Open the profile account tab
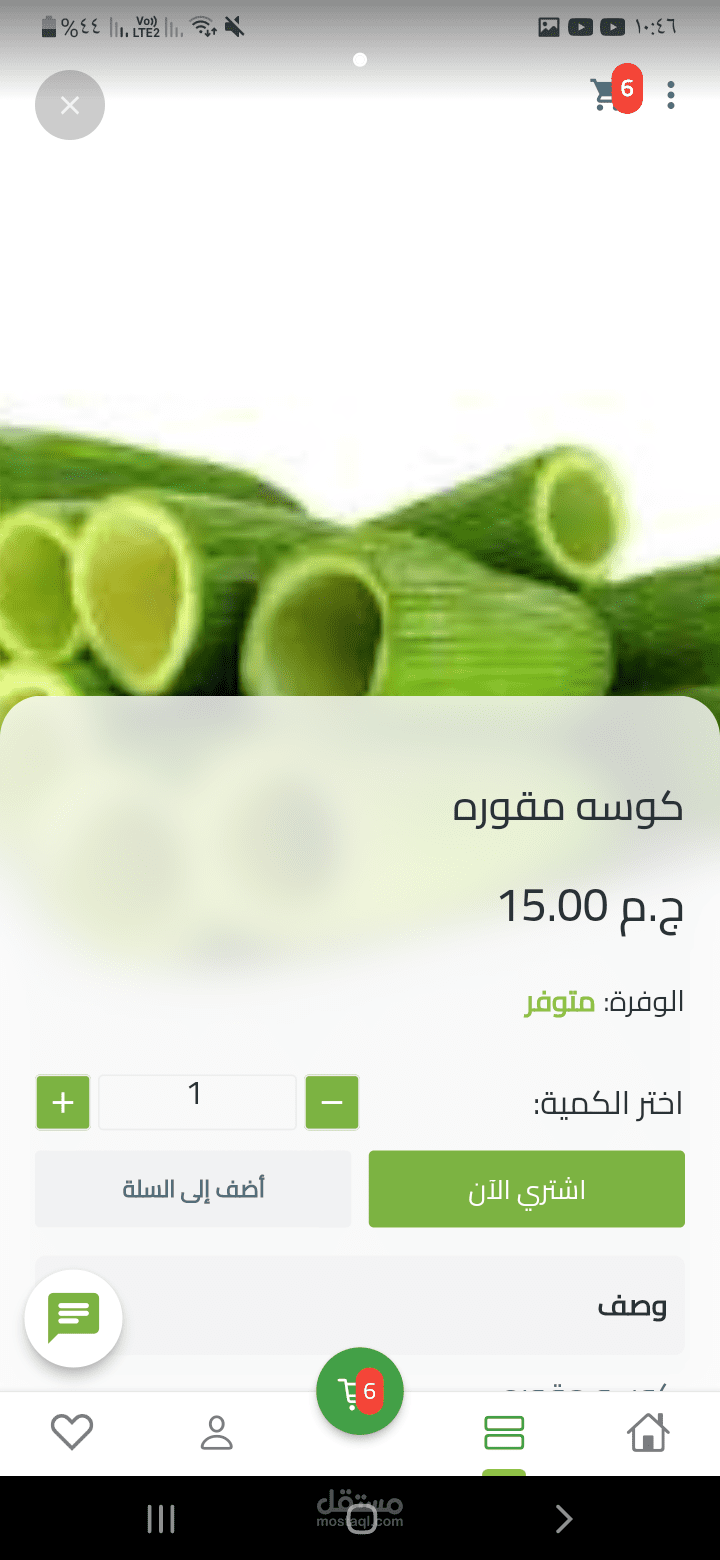Viewport: 720px width, 1560px height. pyautogui.click(x=216, y=1432)
